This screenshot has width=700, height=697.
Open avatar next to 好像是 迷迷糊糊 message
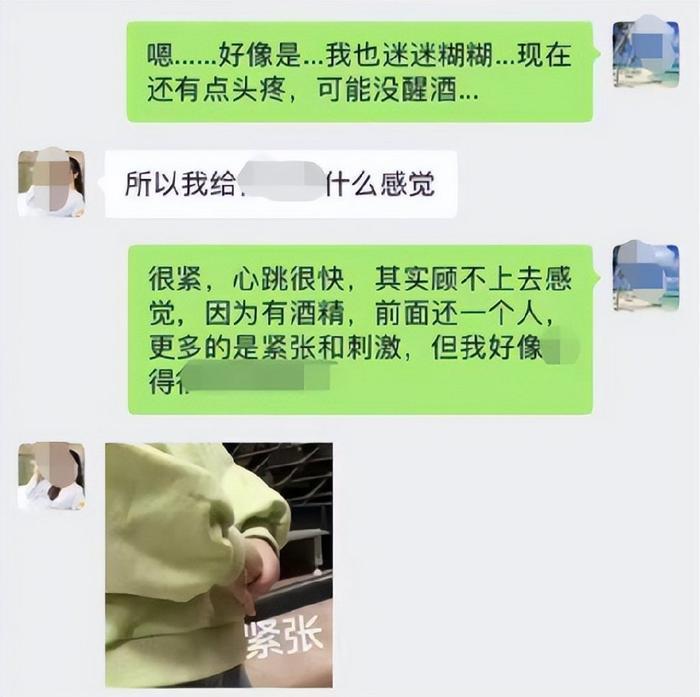click(646, 53)
